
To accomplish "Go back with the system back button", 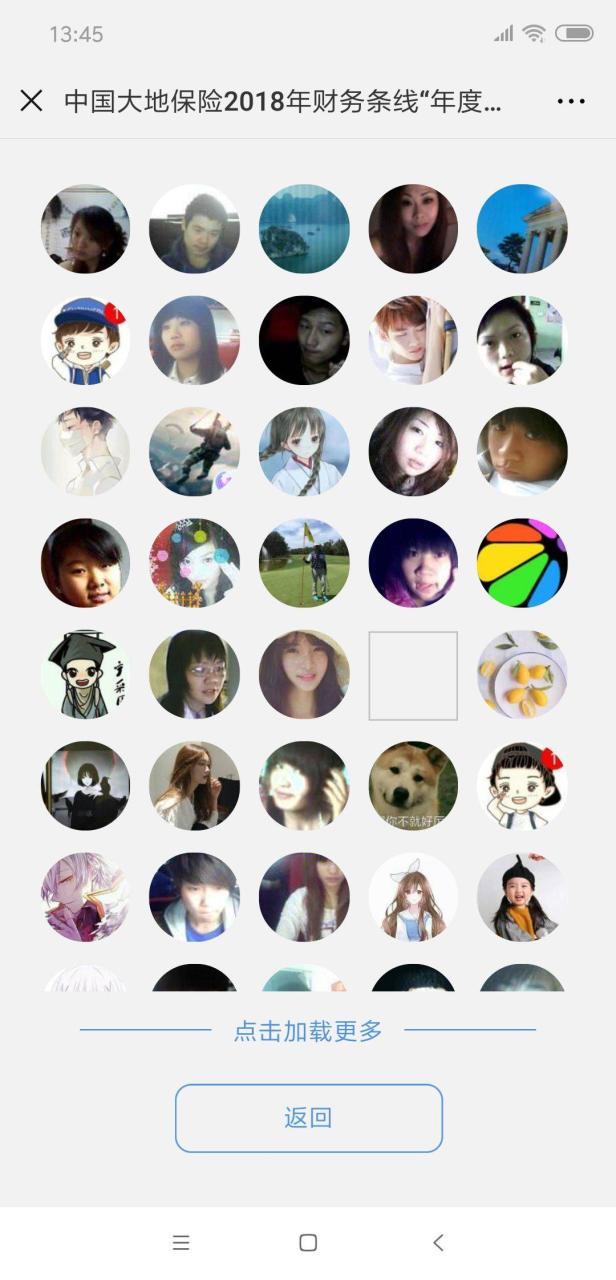I will [x=438, y=1243].
